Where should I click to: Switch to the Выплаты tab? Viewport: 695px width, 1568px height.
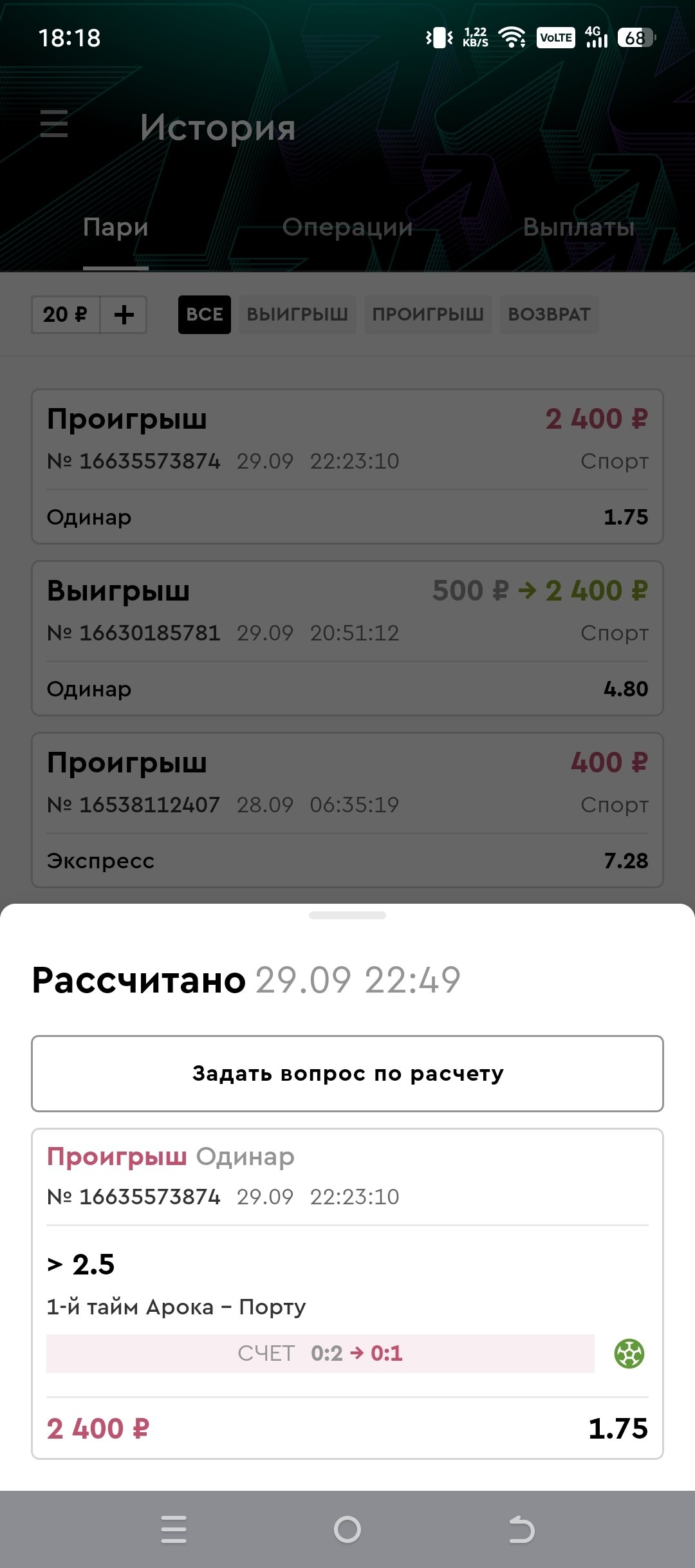(579, 228)
